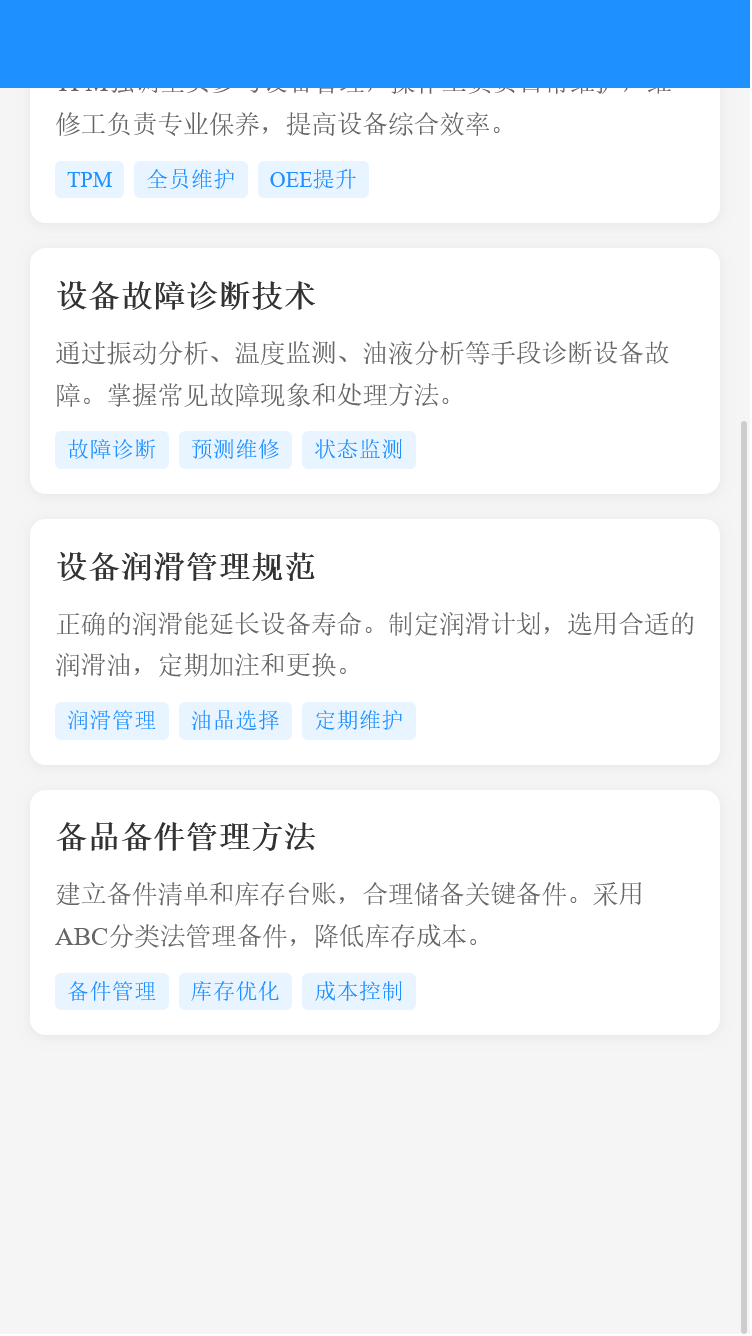Select the 润滑管理 tag

[x=111, y=720]
